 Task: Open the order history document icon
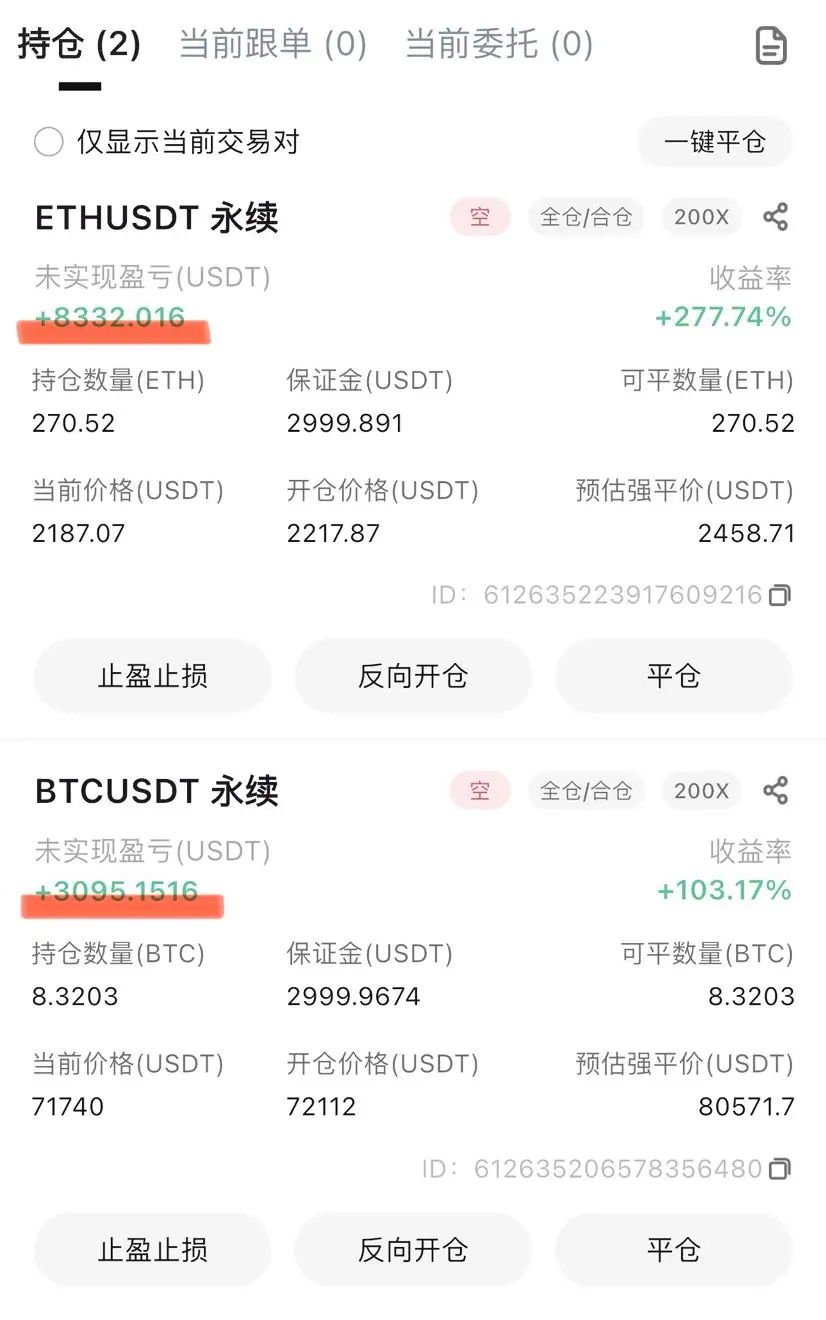point(770,46)
